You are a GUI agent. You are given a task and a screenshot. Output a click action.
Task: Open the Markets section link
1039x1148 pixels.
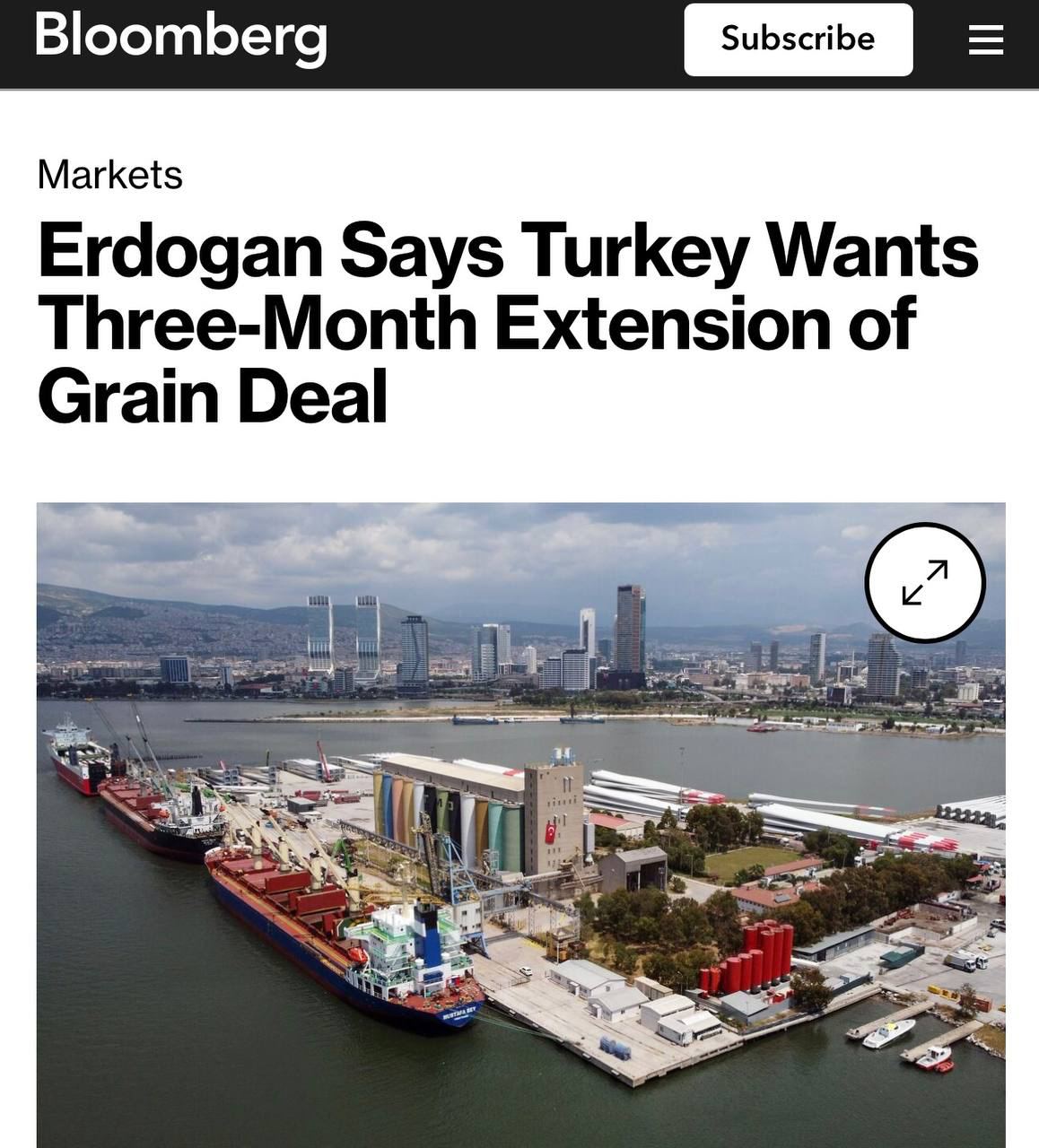coord(109,174)
